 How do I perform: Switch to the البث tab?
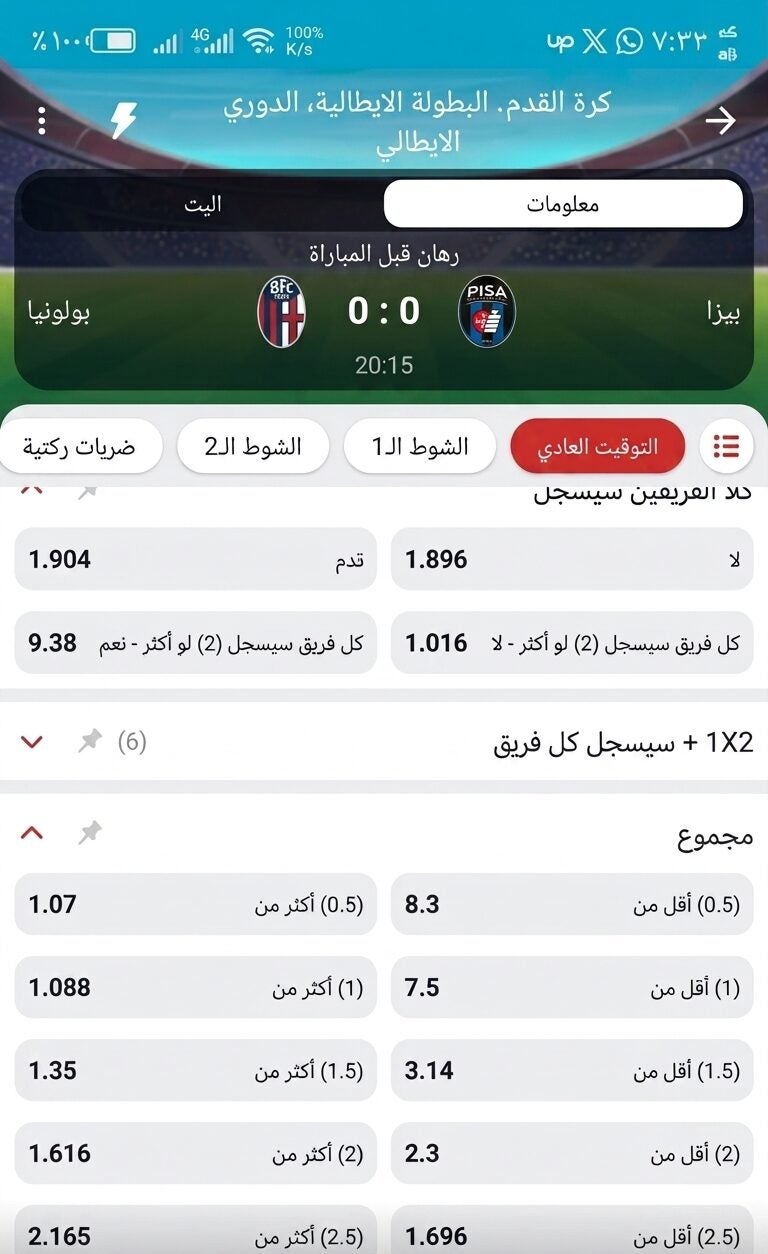[x=203, y=204]
